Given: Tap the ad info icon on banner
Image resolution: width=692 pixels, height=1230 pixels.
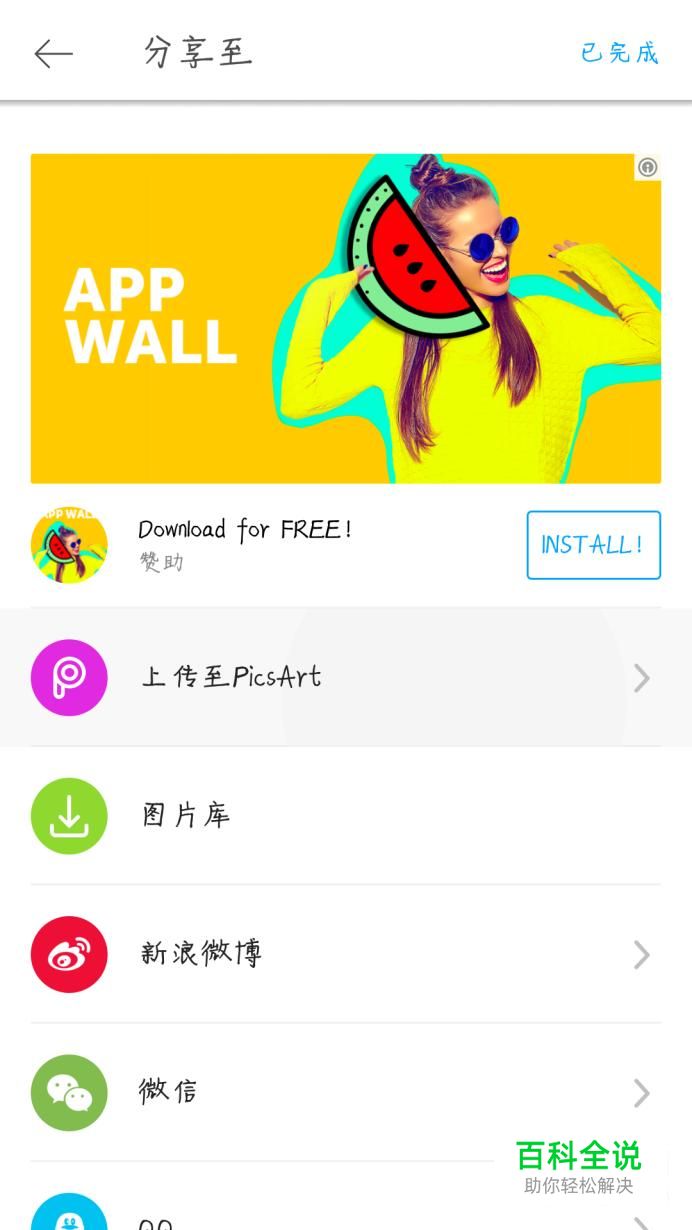Looking at the screenshot, I should 647,168.
